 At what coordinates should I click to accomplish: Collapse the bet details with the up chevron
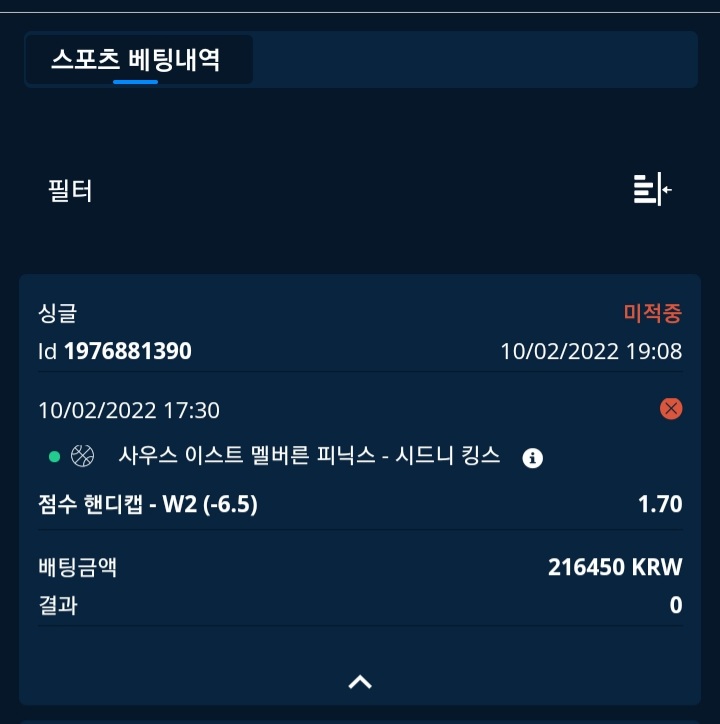360,682
